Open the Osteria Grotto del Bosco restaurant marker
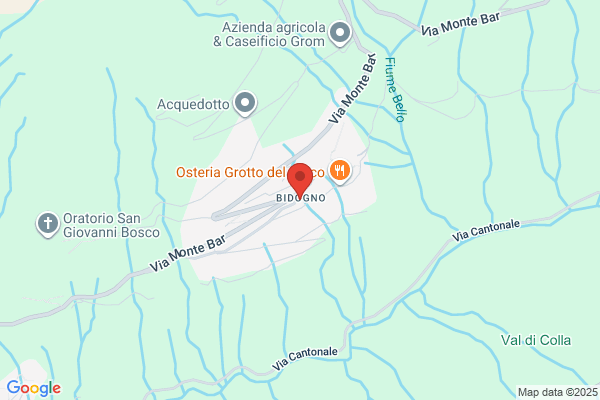Viewport: 600px width, 400px height. 340,171
